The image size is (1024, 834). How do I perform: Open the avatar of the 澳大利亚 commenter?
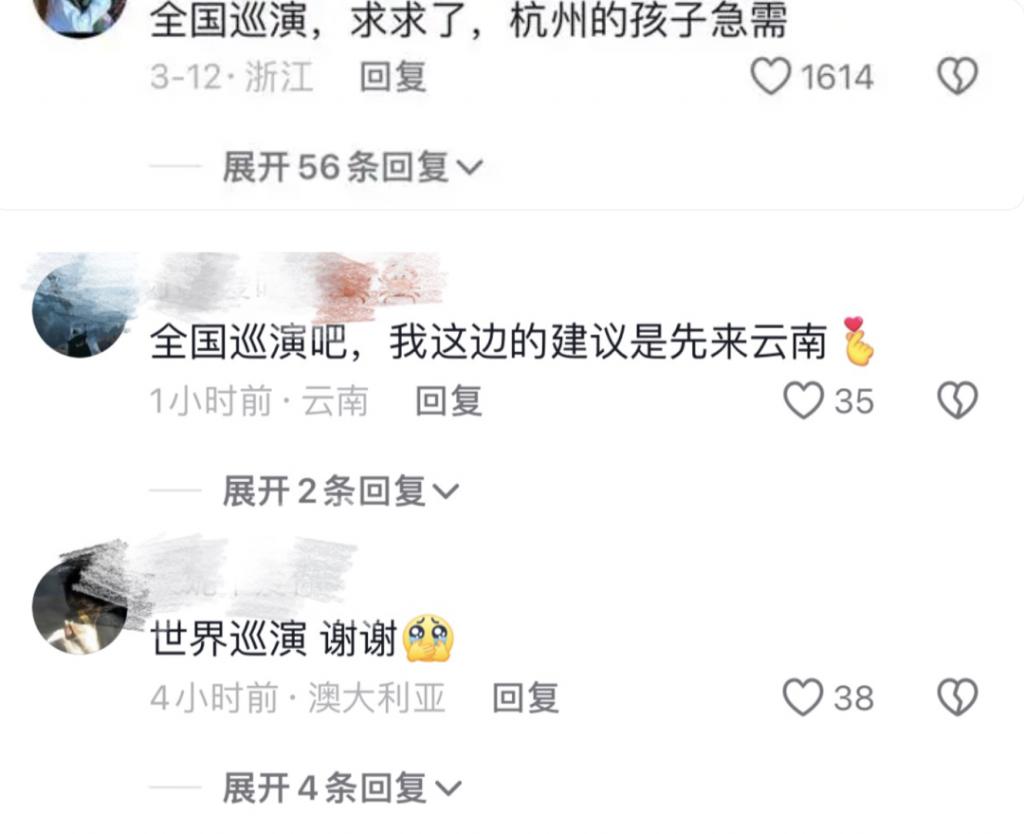point(80,606)
